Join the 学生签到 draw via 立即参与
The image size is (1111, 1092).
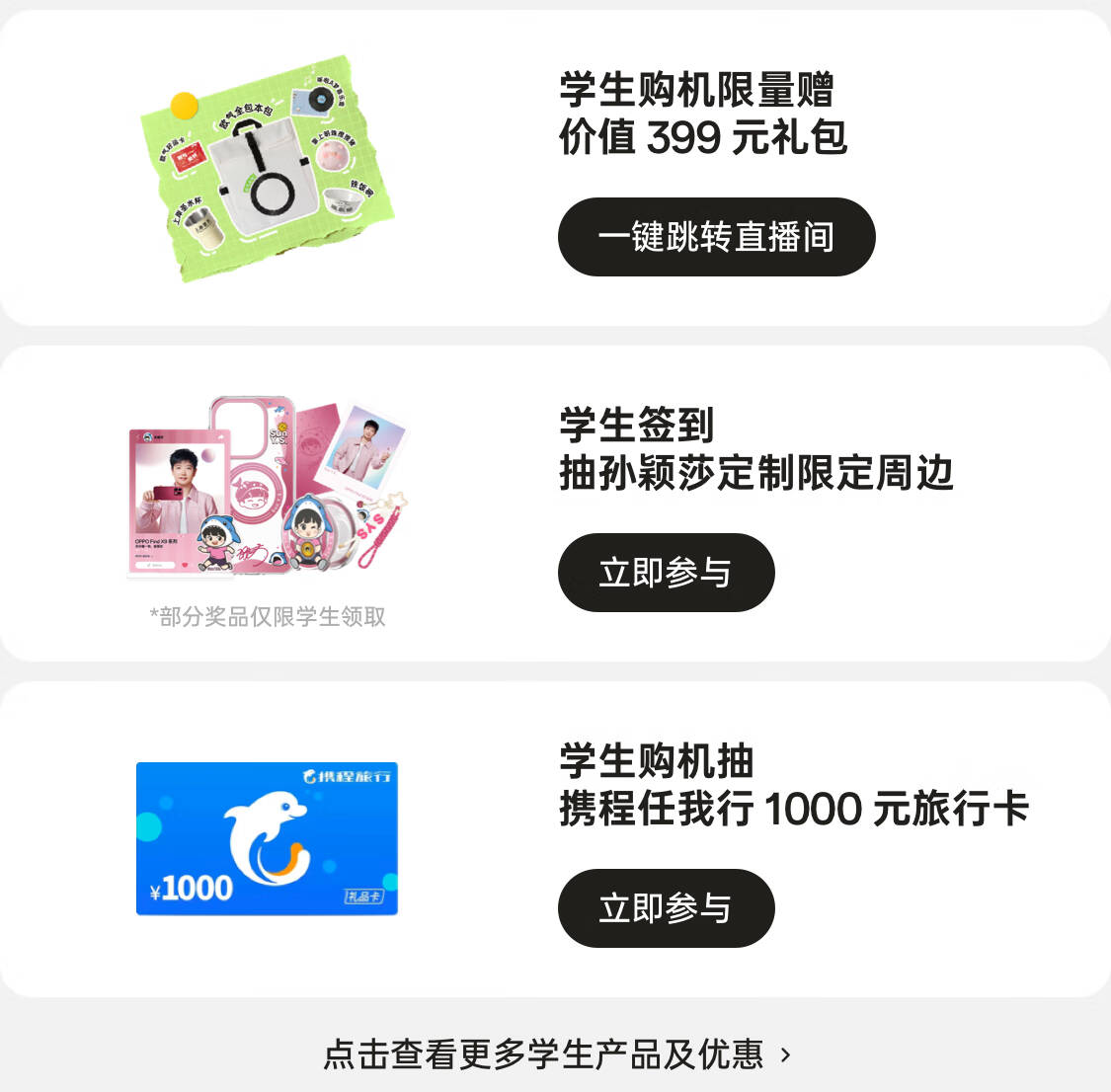point(666,573)
